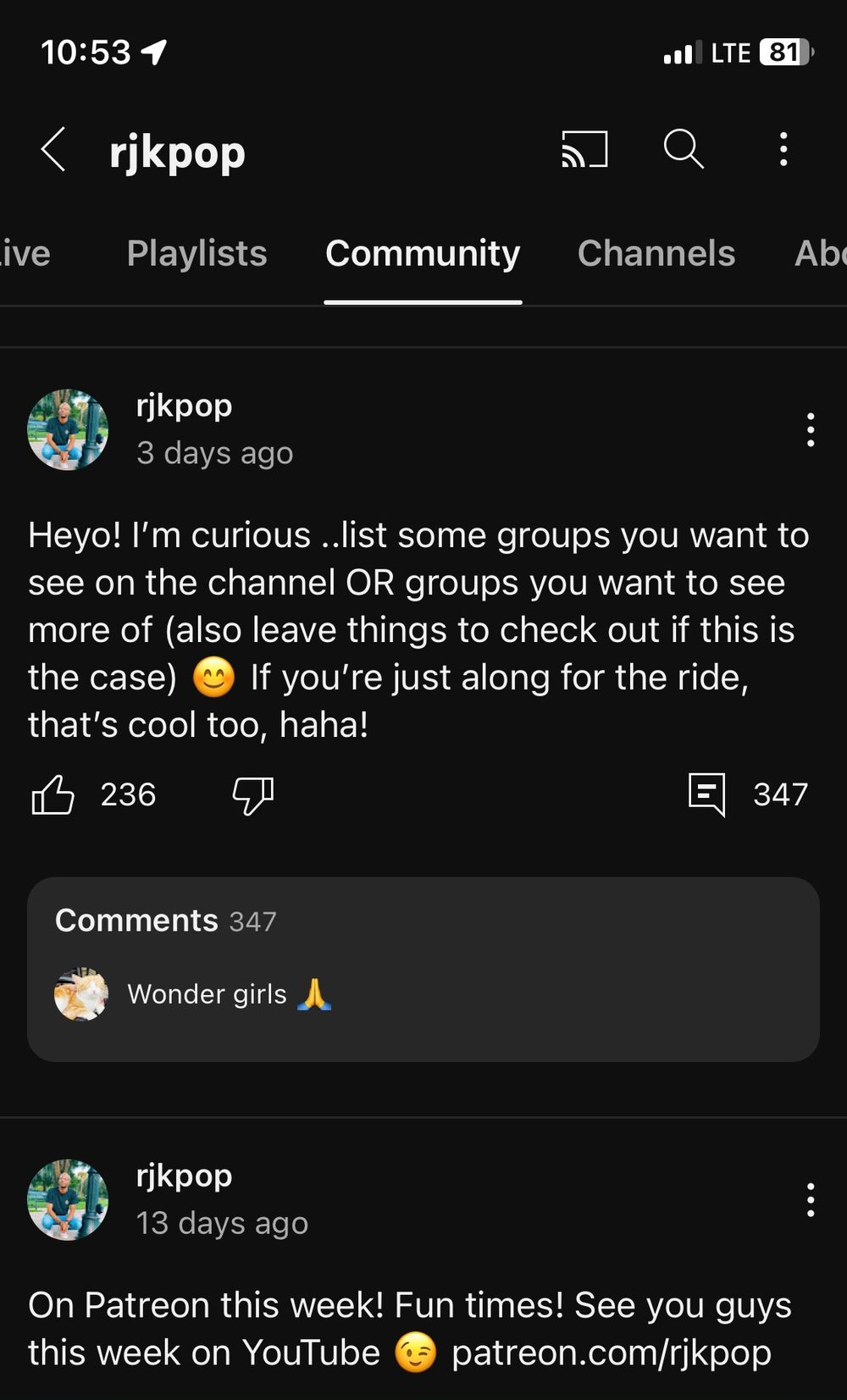Open options for the 13 days ago post

pos(811,1200)
